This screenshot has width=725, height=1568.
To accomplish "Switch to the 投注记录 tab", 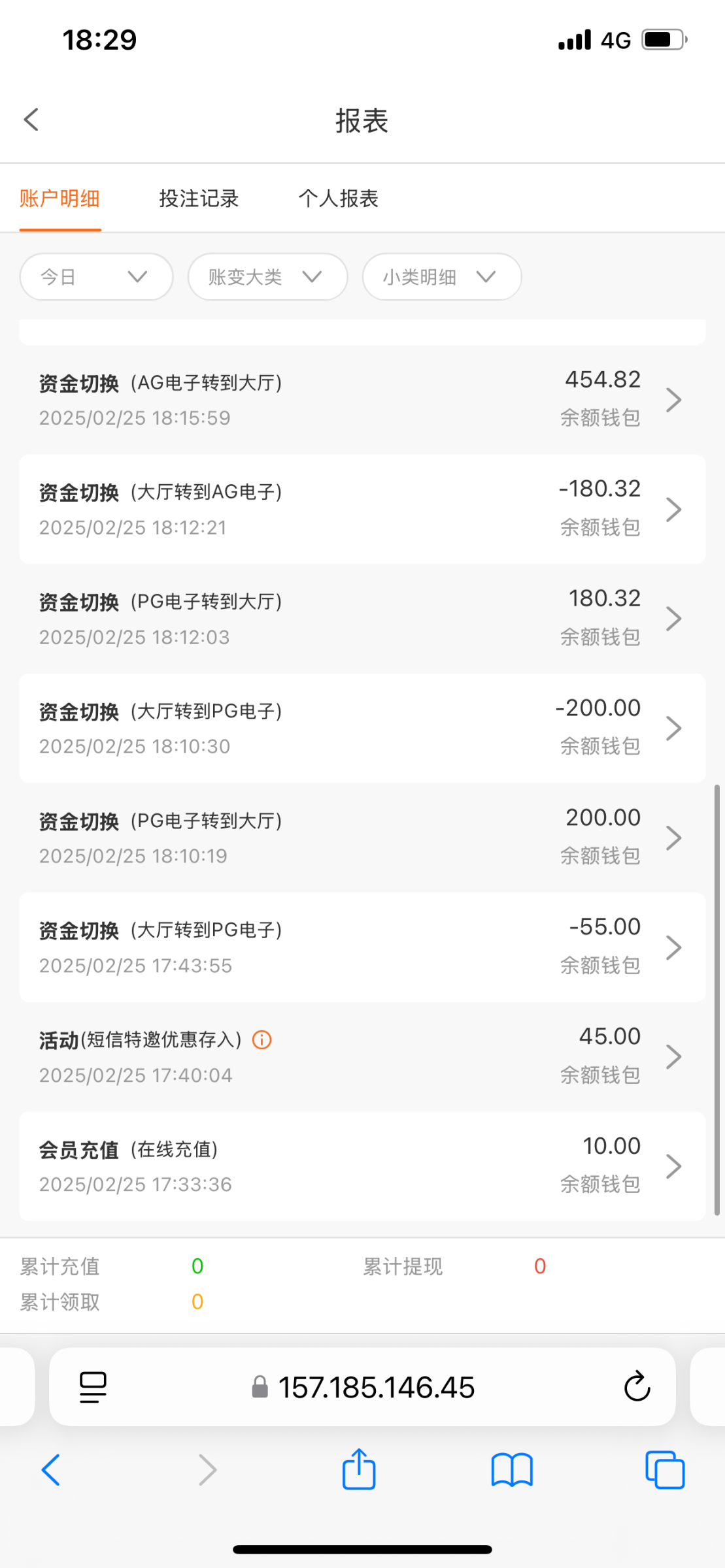I will pos(199,199).
